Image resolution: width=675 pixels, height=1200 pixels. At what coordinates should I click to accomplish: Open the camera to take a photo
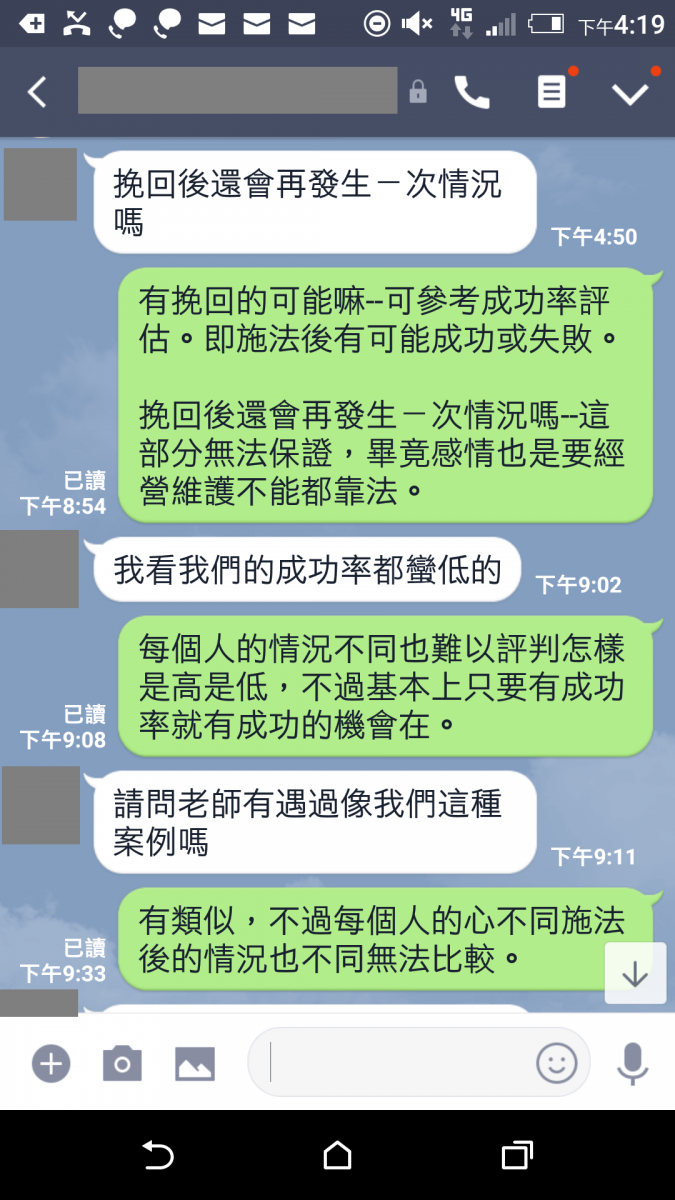(122, 1063)
